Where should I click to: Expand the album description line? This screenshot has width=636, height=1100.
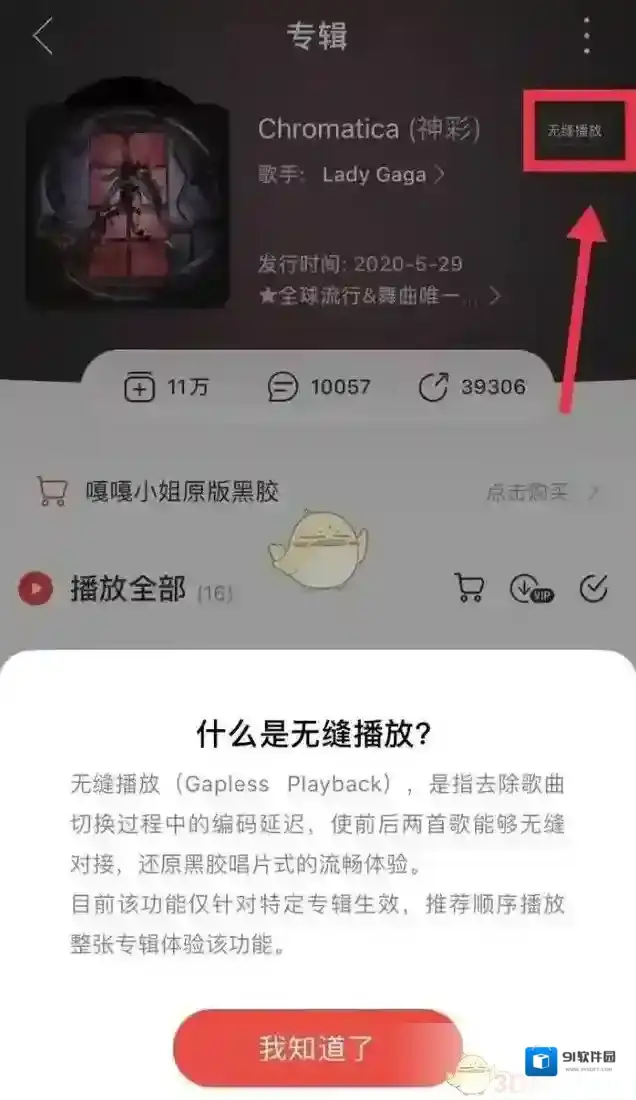(x=380, y=296)
